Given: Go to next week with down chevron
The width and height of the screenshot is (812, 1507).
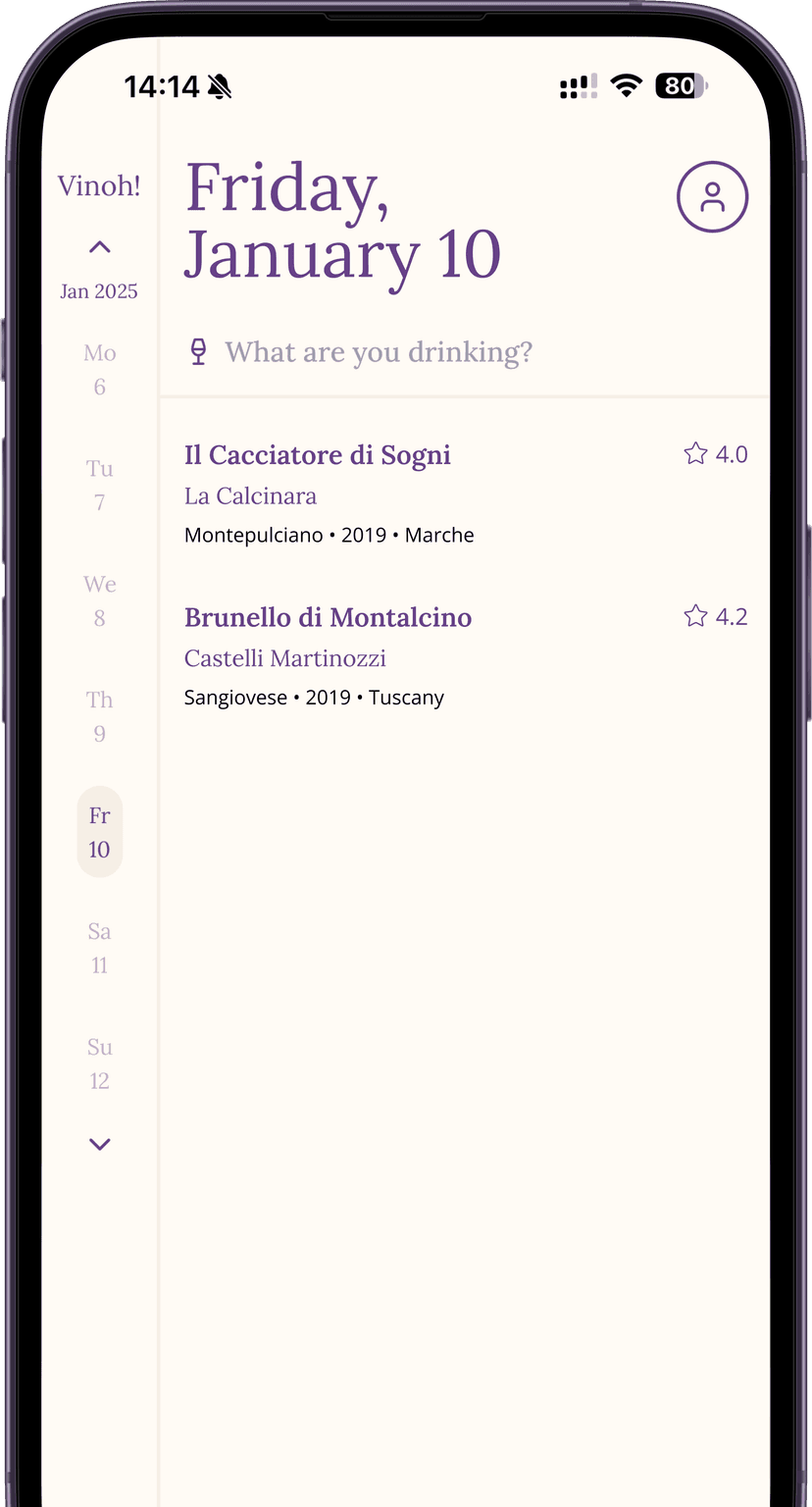Looking at the screenshot, I should [x=99, y=1144].
